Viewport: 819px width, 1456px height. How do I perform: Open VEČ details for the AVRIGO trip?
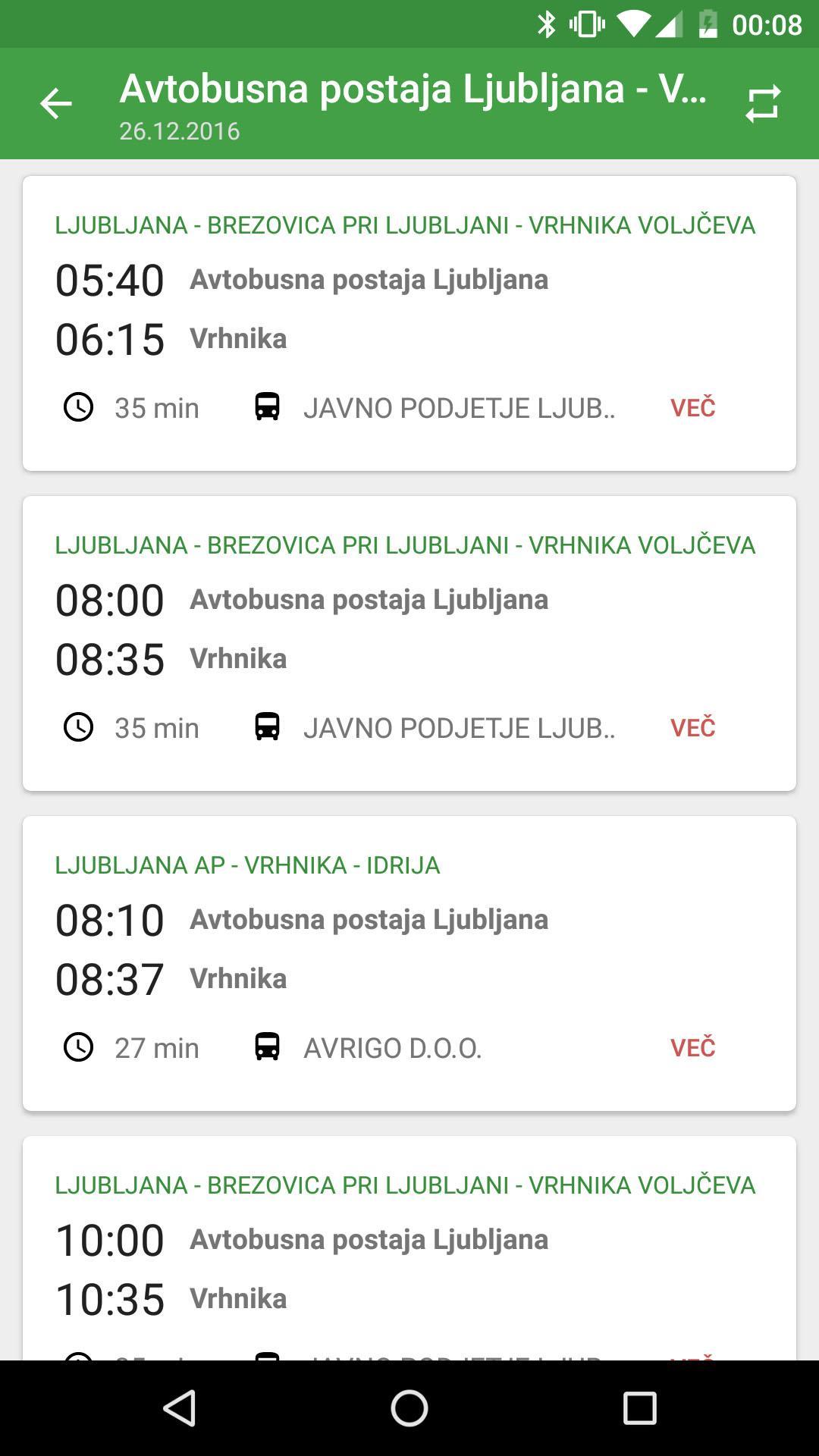tap(691, 1047)
